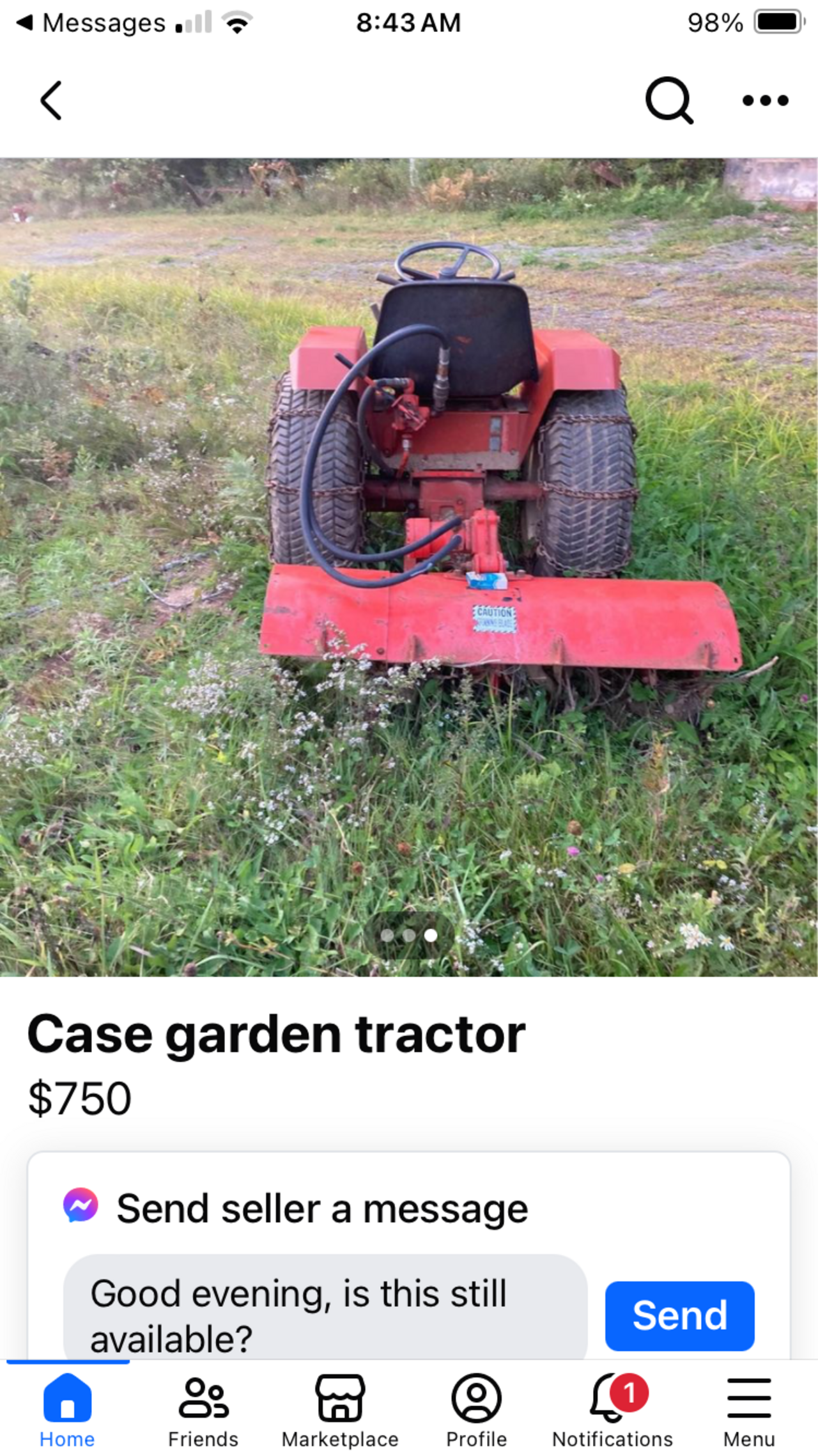Open the search icon
Image resolution: width=818 pixels, height=1456 pixels.
668,100
